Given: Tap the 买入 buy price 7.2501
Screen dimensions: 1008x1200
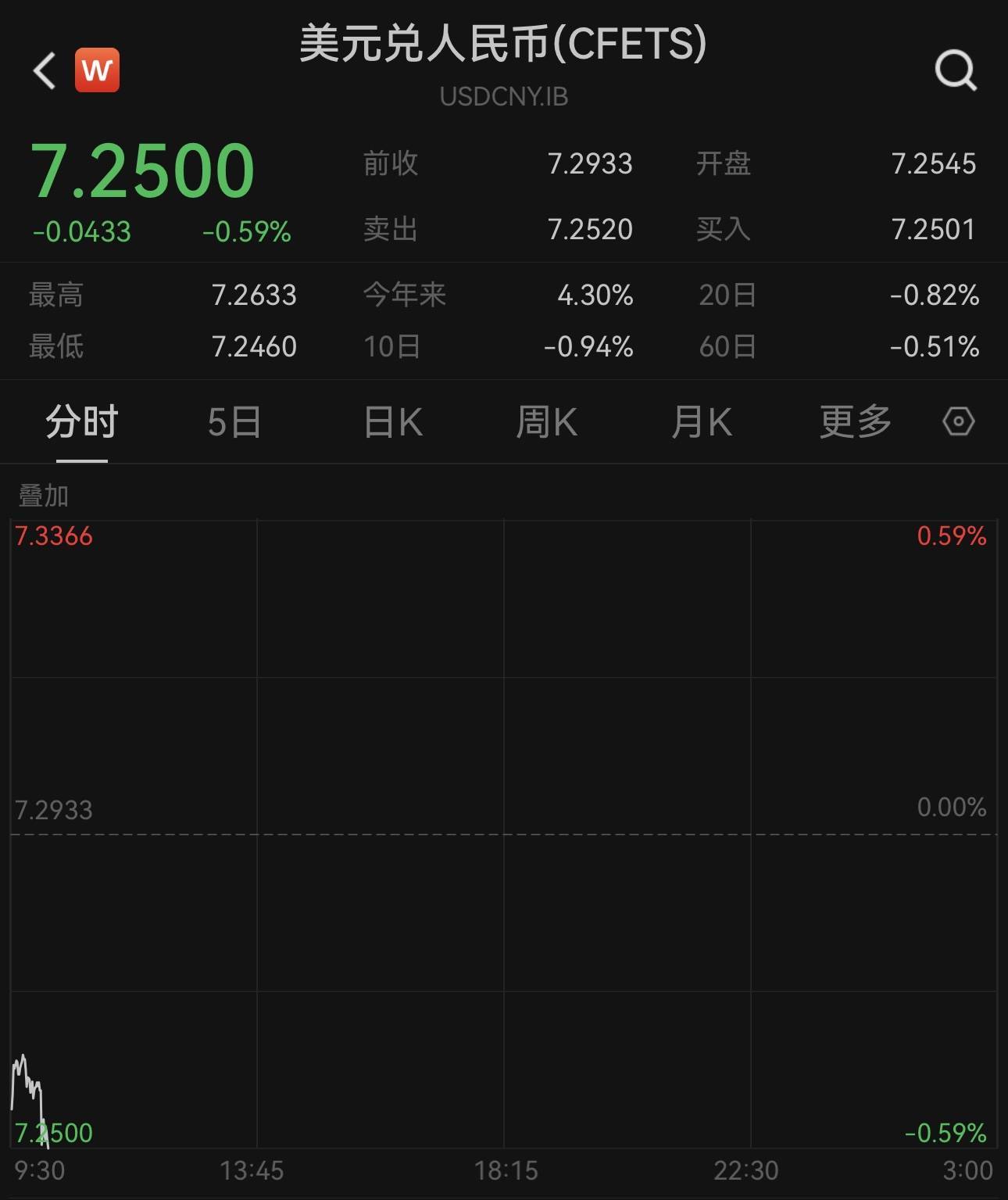Looking at the screenshot, I should coord(935,230).
